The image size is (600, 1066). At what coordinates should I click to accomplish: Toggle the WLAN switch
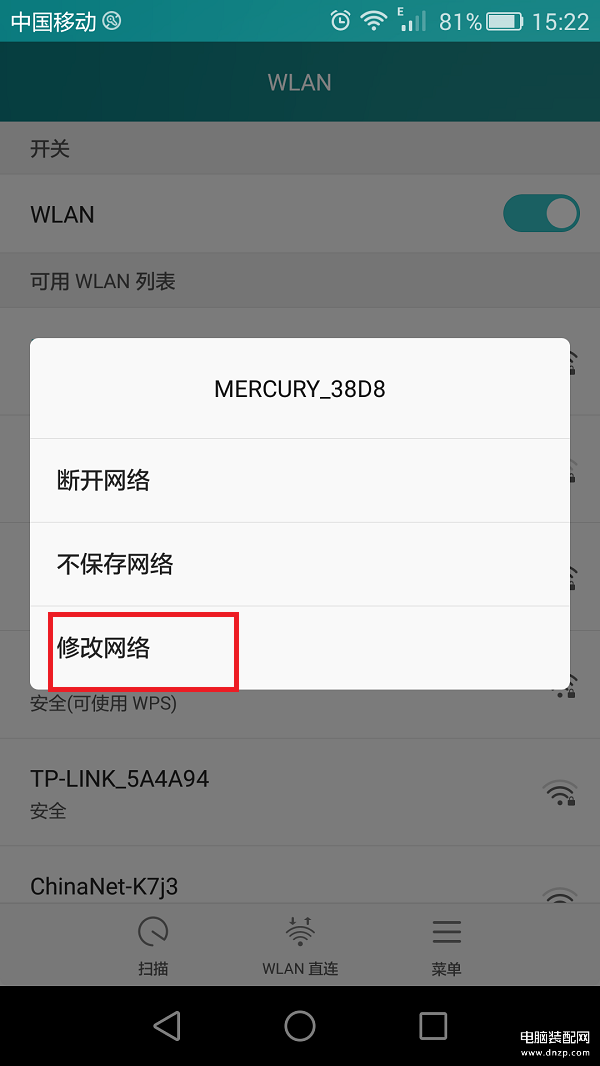[x=541, y=214]
